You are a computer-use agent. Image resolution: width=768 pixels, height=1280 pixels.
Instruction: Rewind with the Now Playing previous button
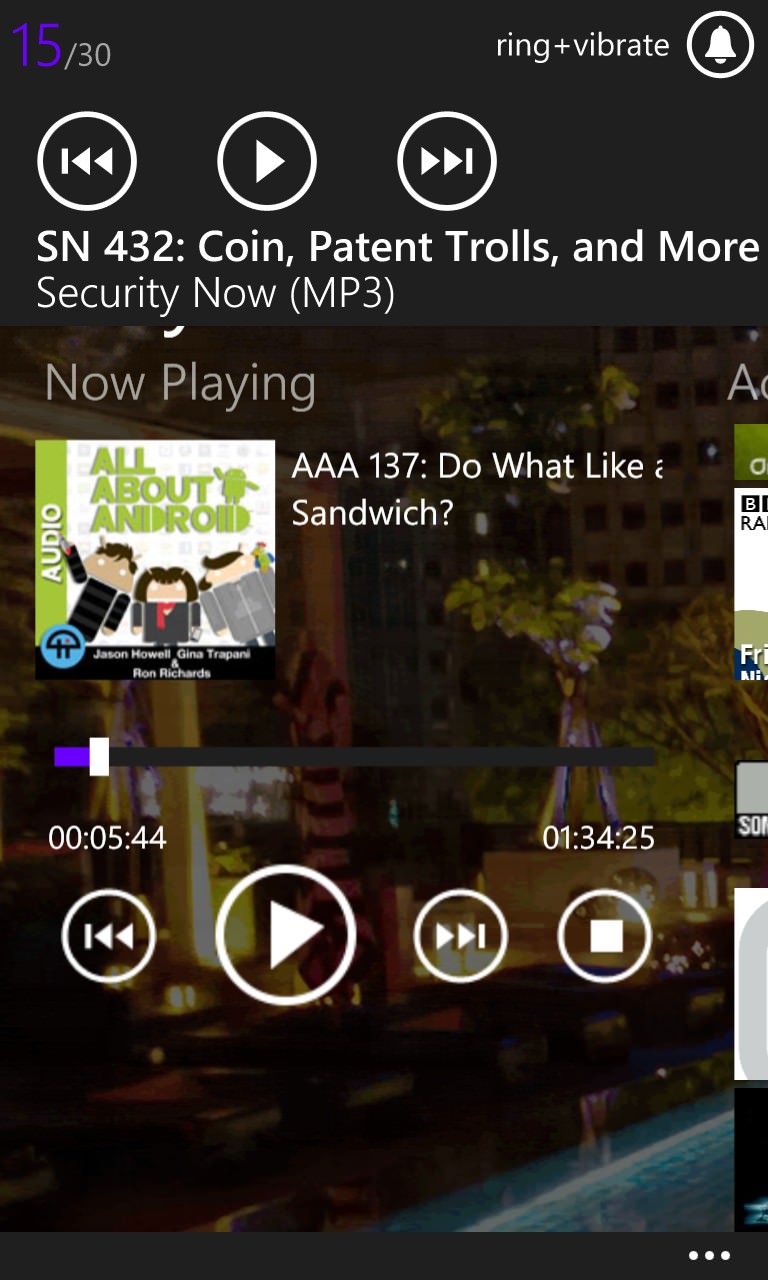click(108, 936)
